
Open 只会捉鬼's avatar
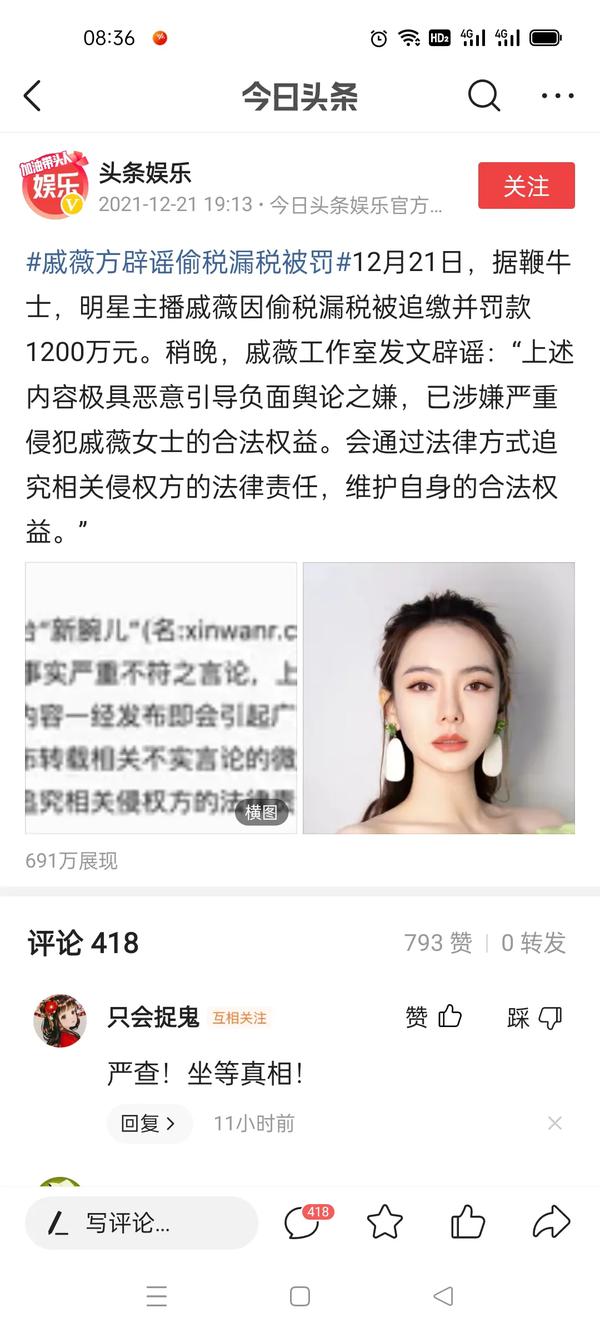pos(60,1020)
